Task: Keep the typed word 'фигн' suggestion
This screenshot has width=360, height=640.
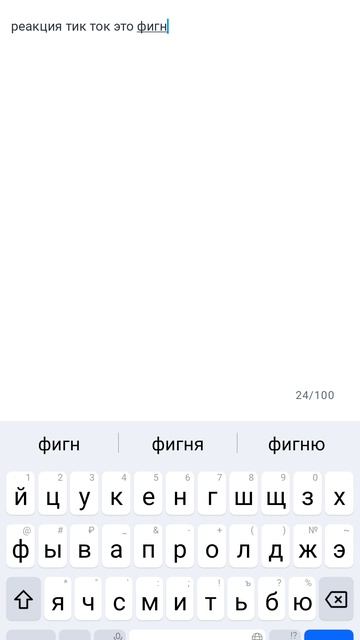Action: click(59, 444)
